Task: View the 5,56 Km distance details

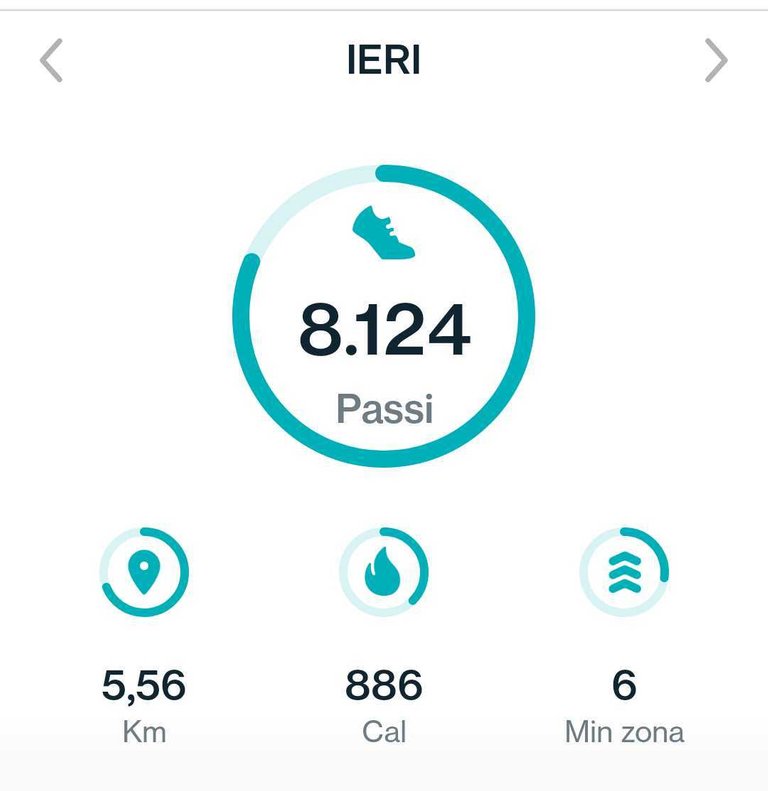Action: tap(144, 572)
